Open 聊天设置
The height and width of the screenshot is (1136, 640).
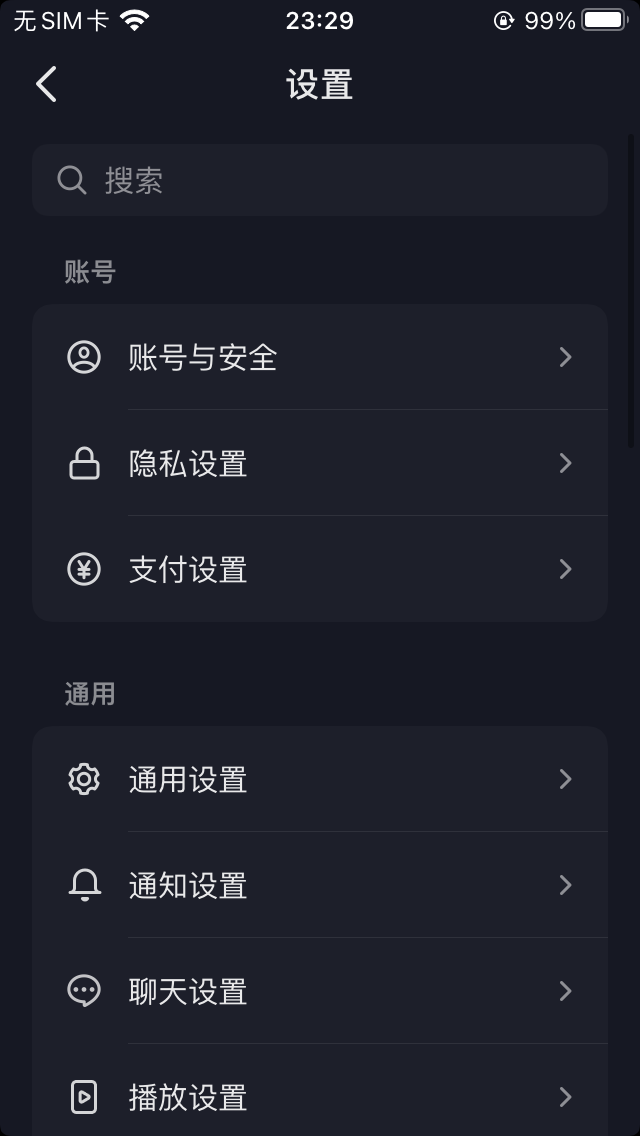click(x=320, y=991)
